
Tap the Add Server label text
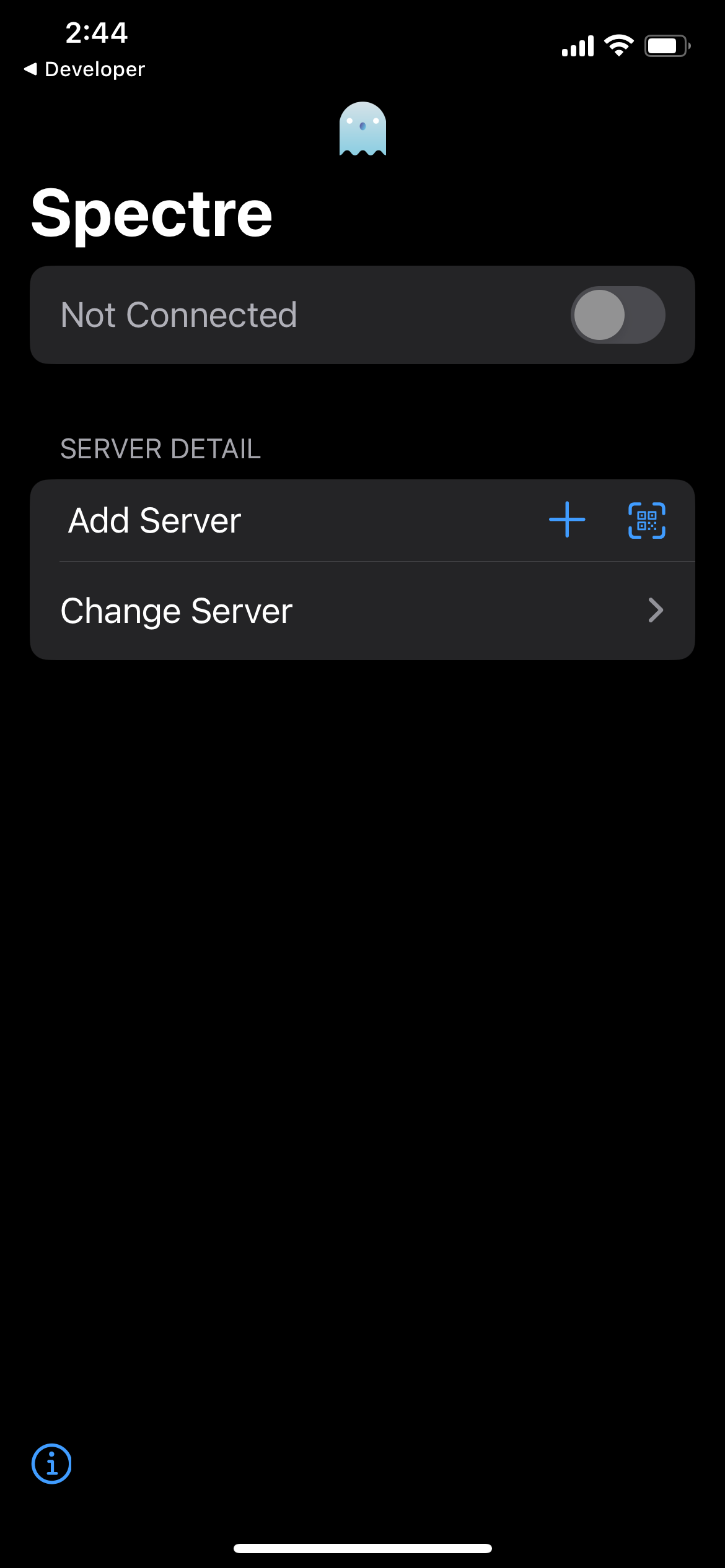tap(154, 521)
